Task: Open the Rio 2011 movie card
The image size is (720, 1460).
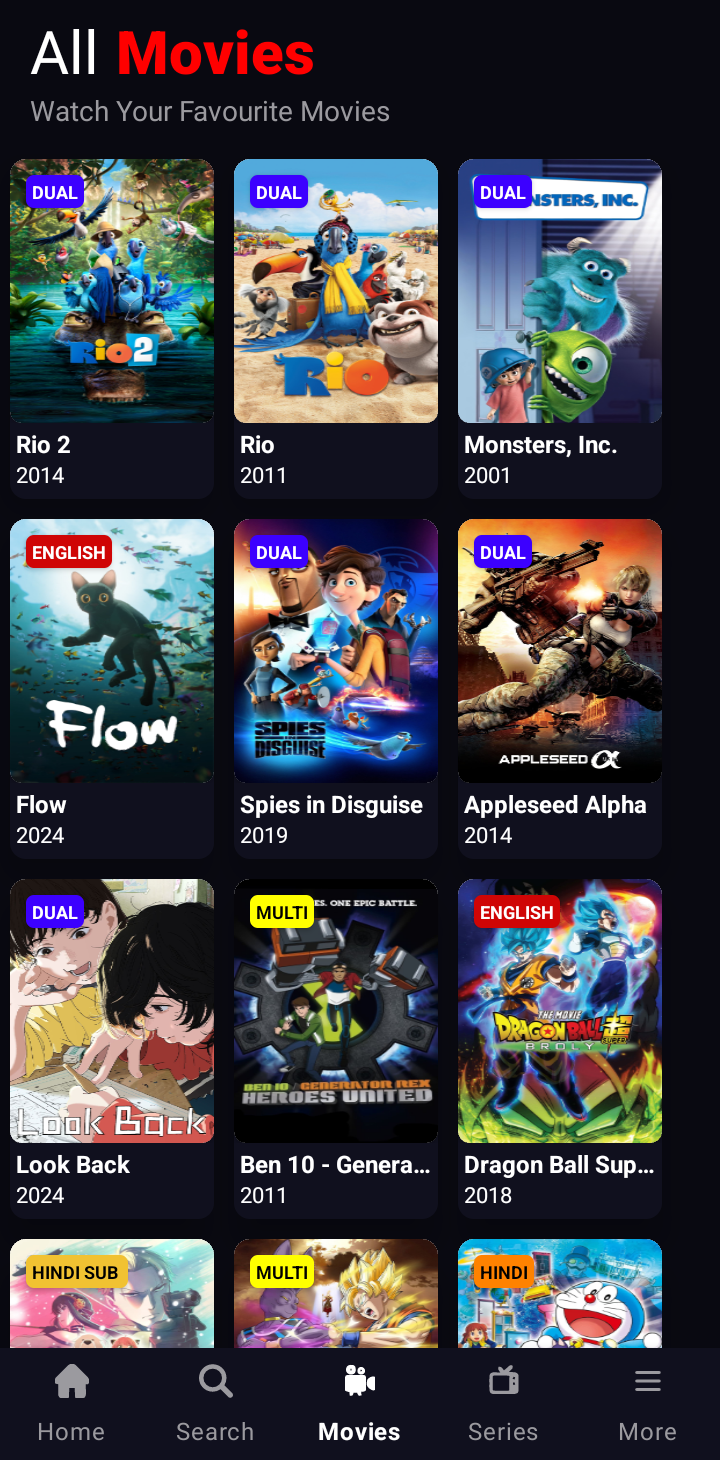Action: [x=336, y=328]
